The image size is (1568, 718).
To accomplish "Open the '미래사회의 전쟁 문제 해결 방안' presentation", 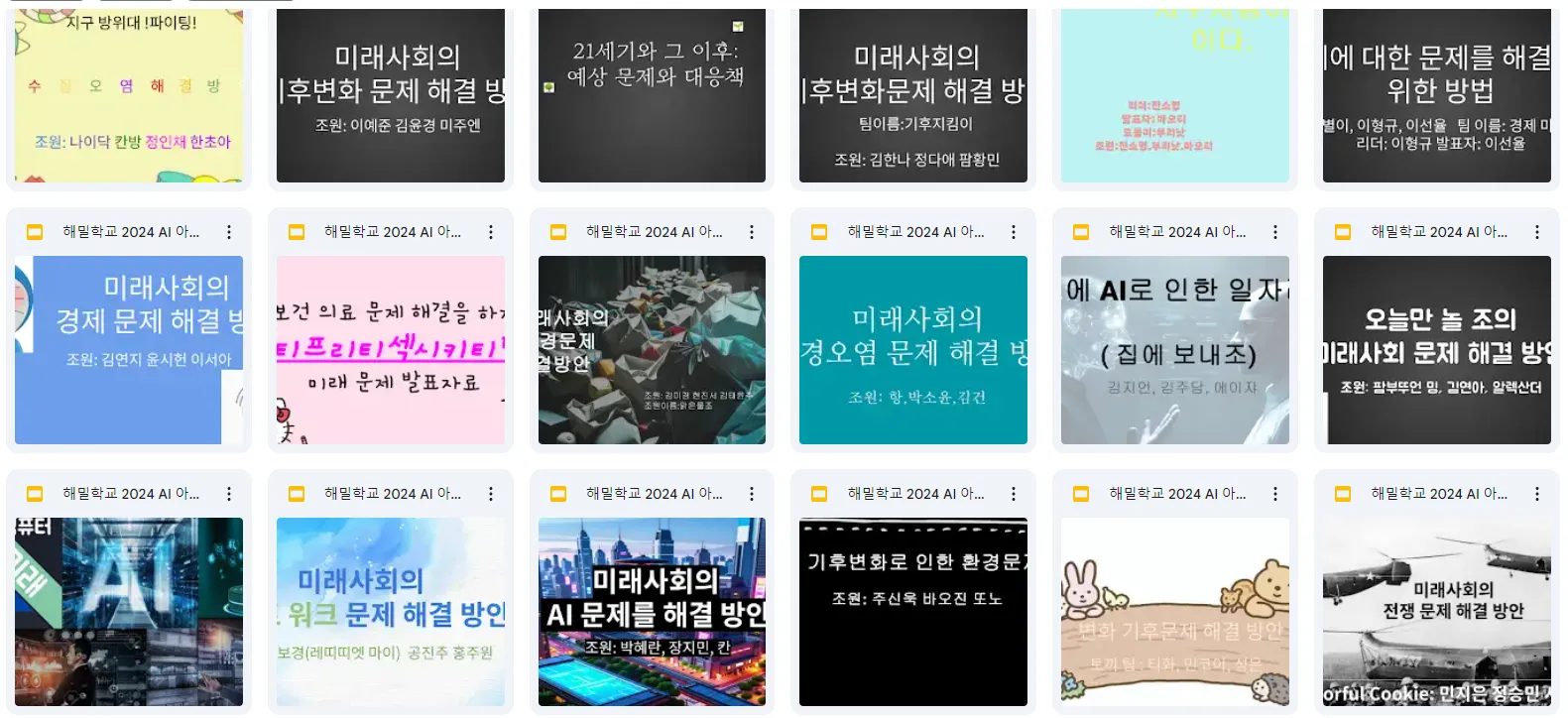I will pos(1436,611).
